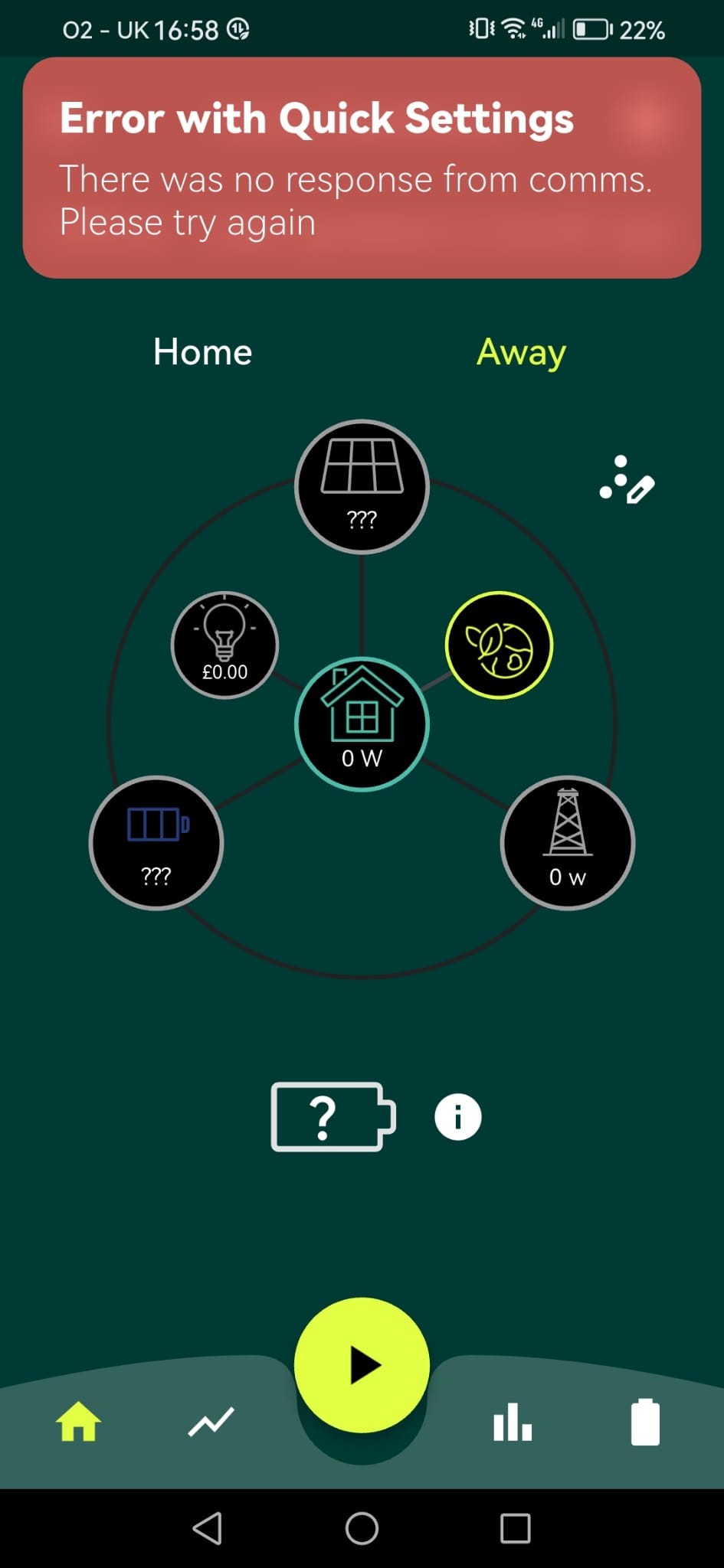This screenshot has width=724, height=1568.
Task: Open the eco globe leaf node
Action: coord(499,645)
